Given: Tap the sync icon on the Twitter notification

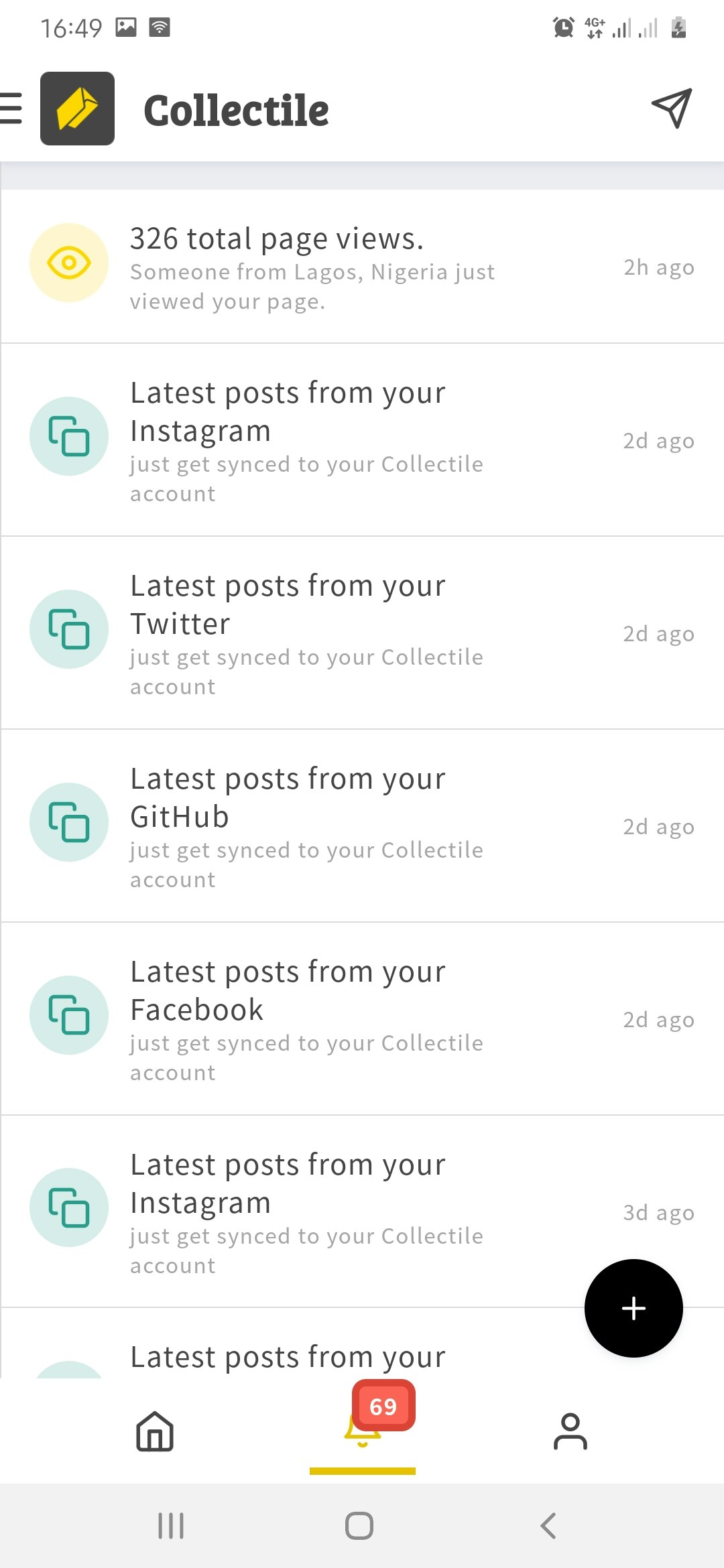Looking at the screenshot, I should click(69, 629).
